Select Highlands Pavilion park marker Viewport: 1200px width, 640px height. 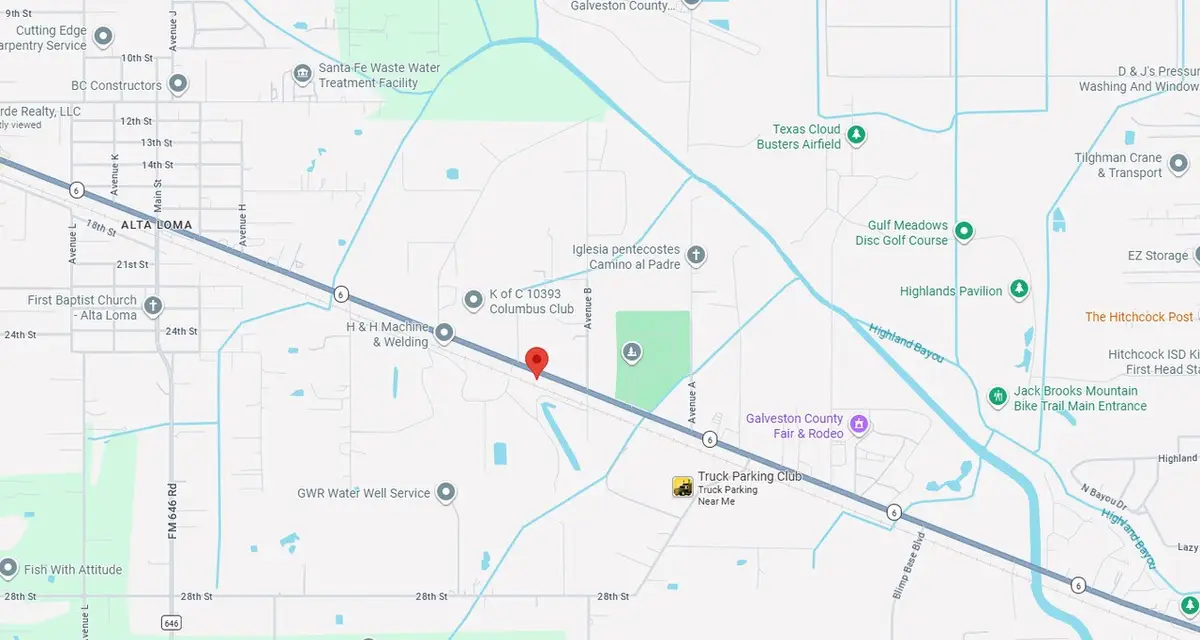point(1019,290)
